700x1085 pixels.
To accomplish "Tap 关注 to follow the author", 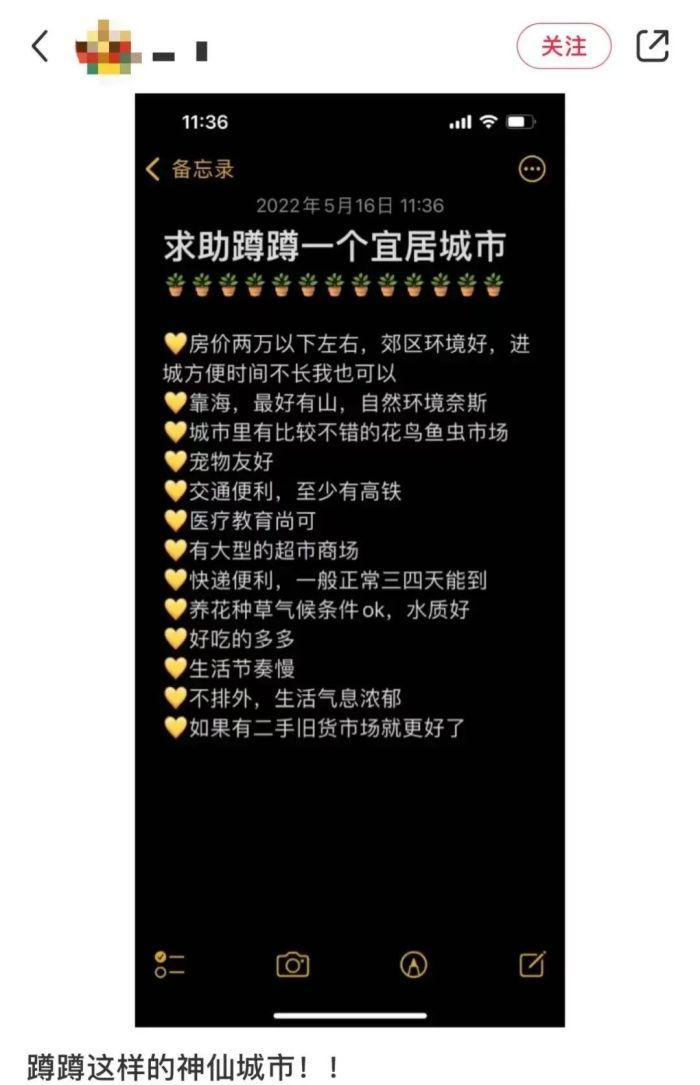I will pyautogui.click(x=563, y=46).
